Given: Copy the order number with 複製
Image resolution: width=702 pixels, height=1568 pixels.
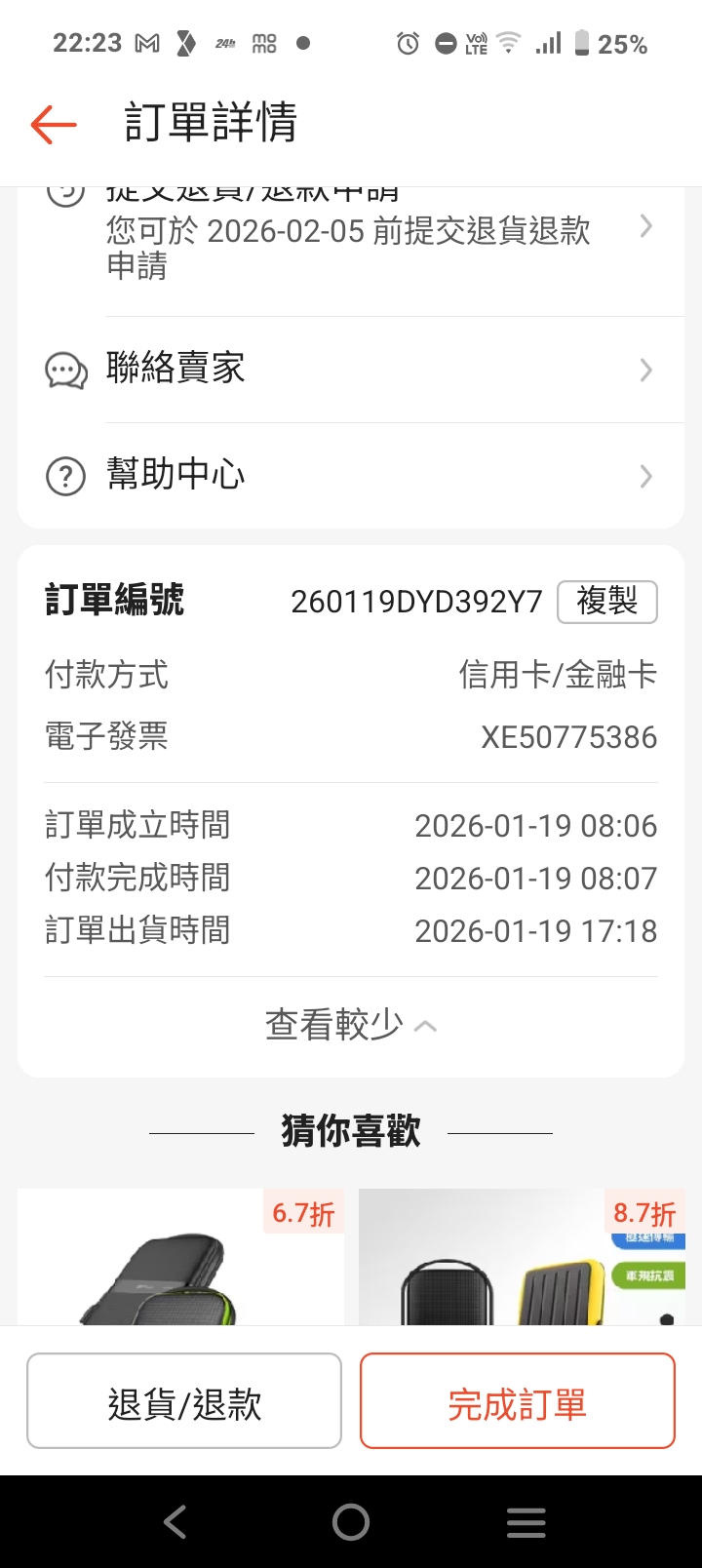Looking at the screenshot, I should pos(606,602).
